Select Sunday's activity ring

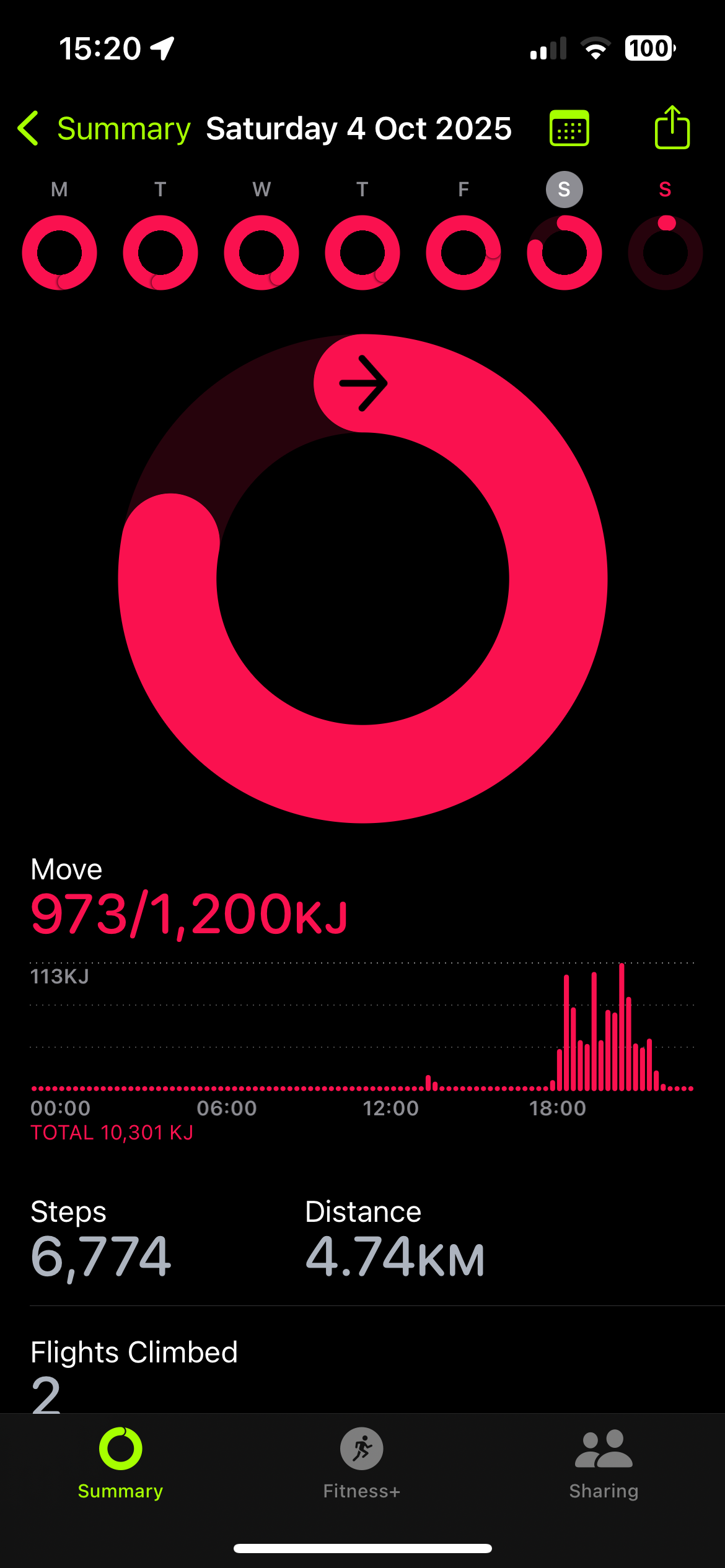pos(666,252)
